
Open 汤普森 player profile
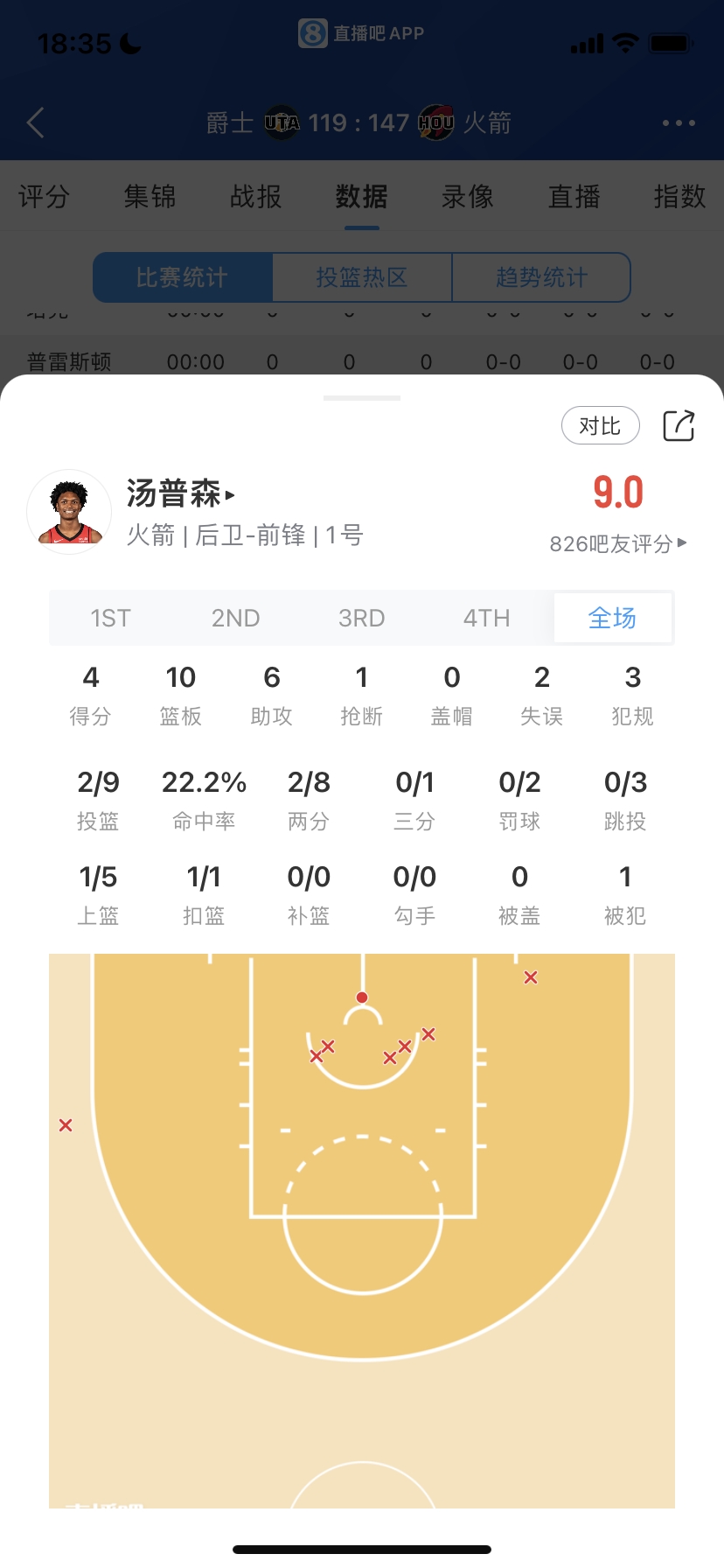point(180,494)
